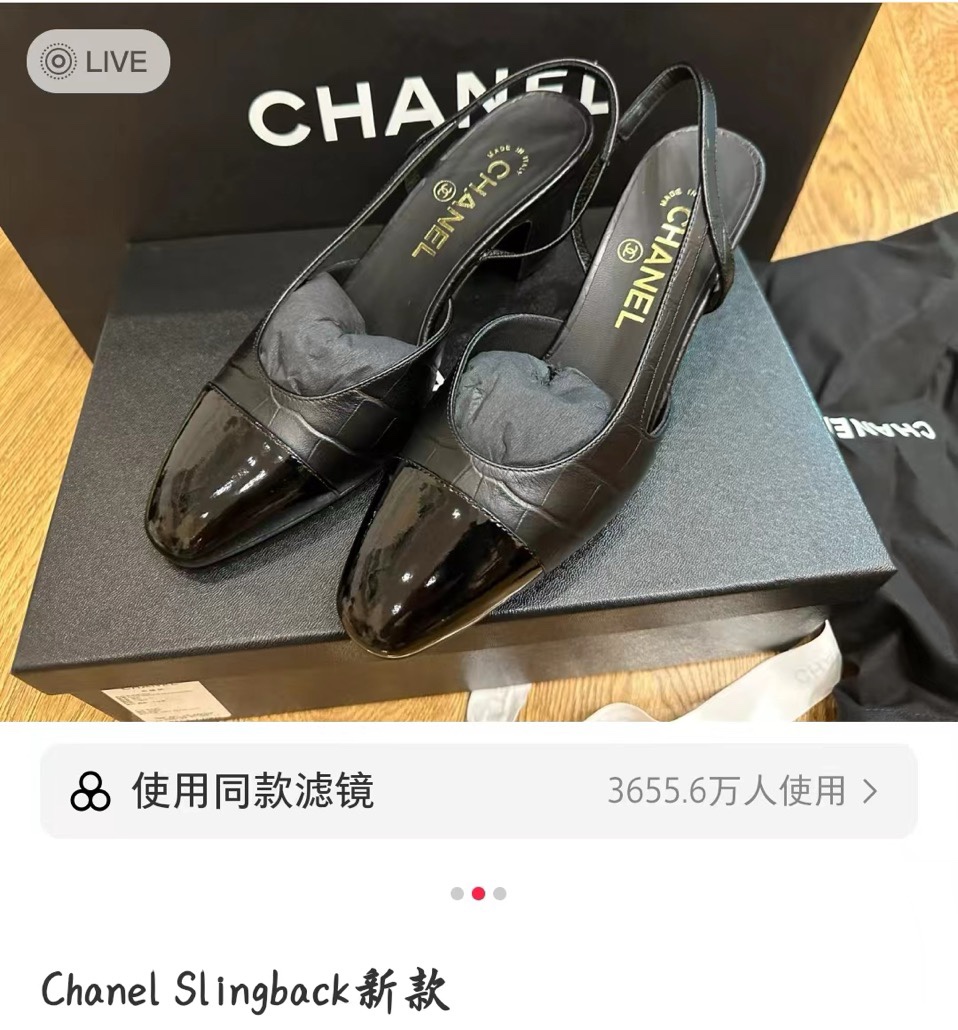
Task: Open the Chanel slingback photo full screen
Action: point(478,400)
